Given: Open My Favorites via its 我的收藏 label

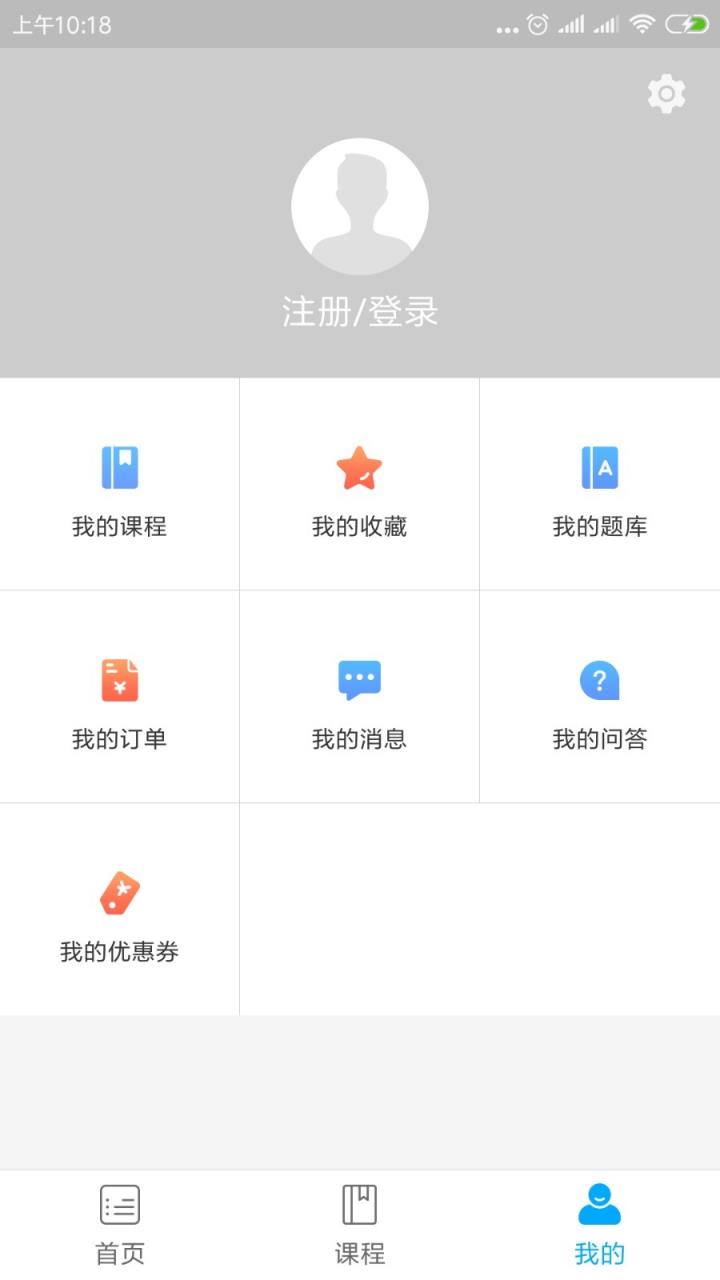Looking at the screenshot, I should click(359, 527).
